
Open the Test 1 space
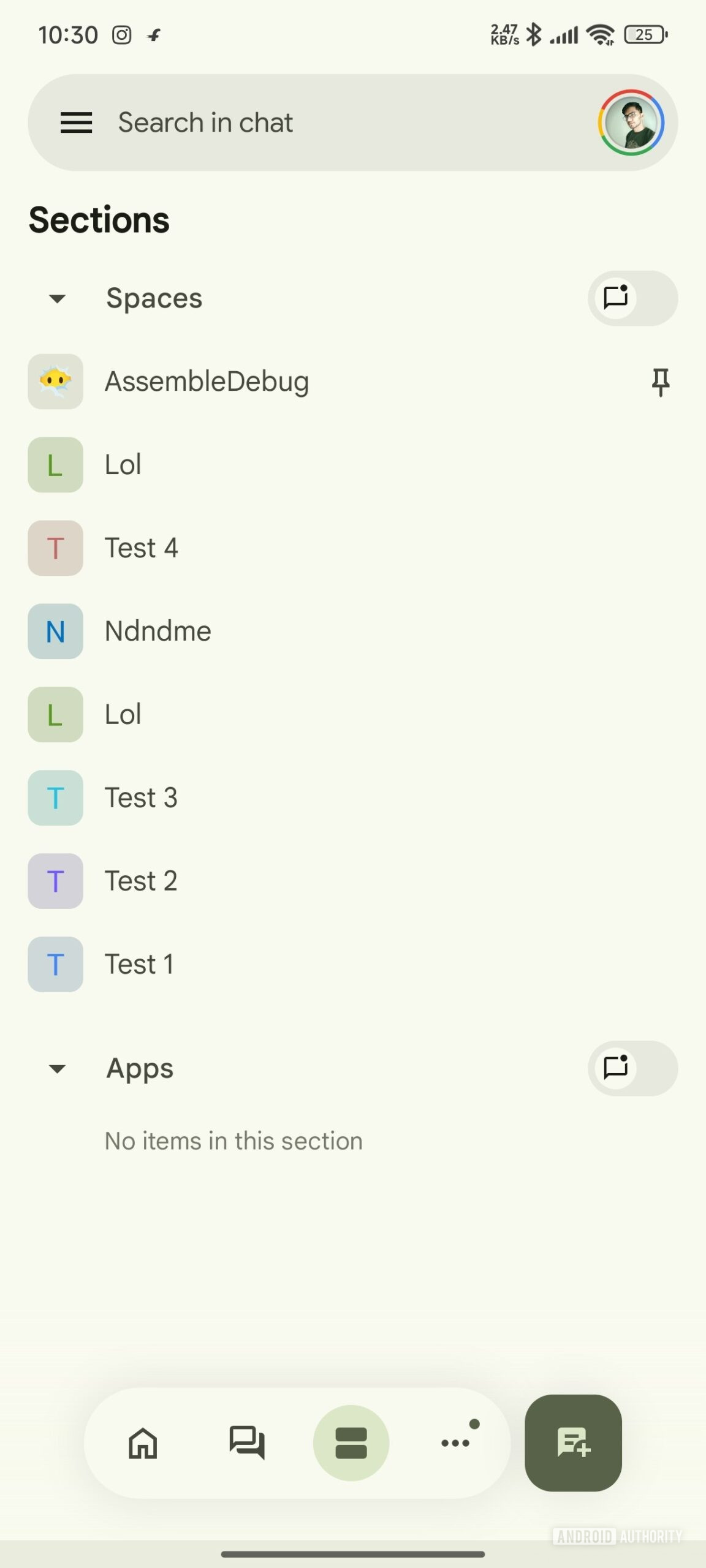tap(139, 965)
